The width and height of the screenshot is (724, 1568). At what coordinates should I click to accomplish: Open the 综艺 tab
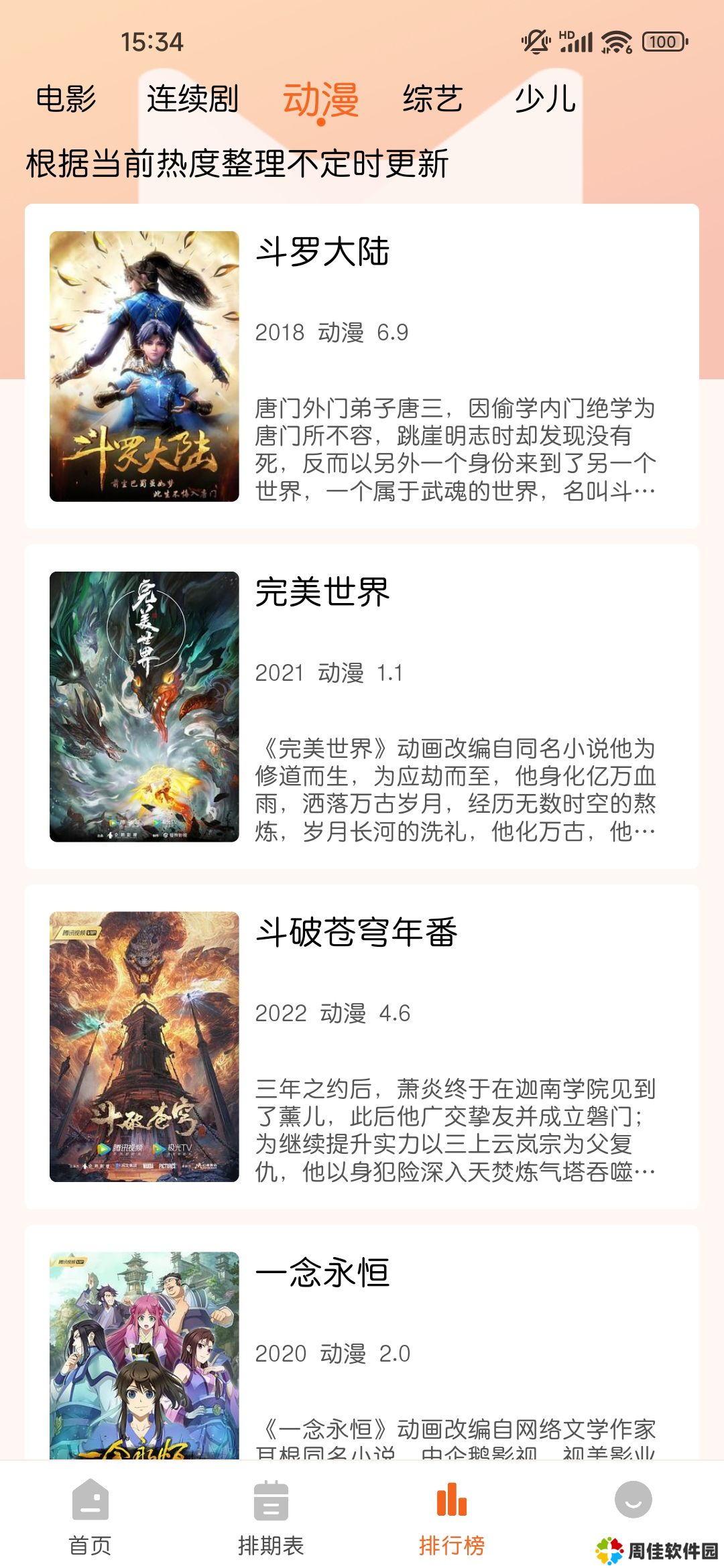pyautogui.click(x=432, y=99)
